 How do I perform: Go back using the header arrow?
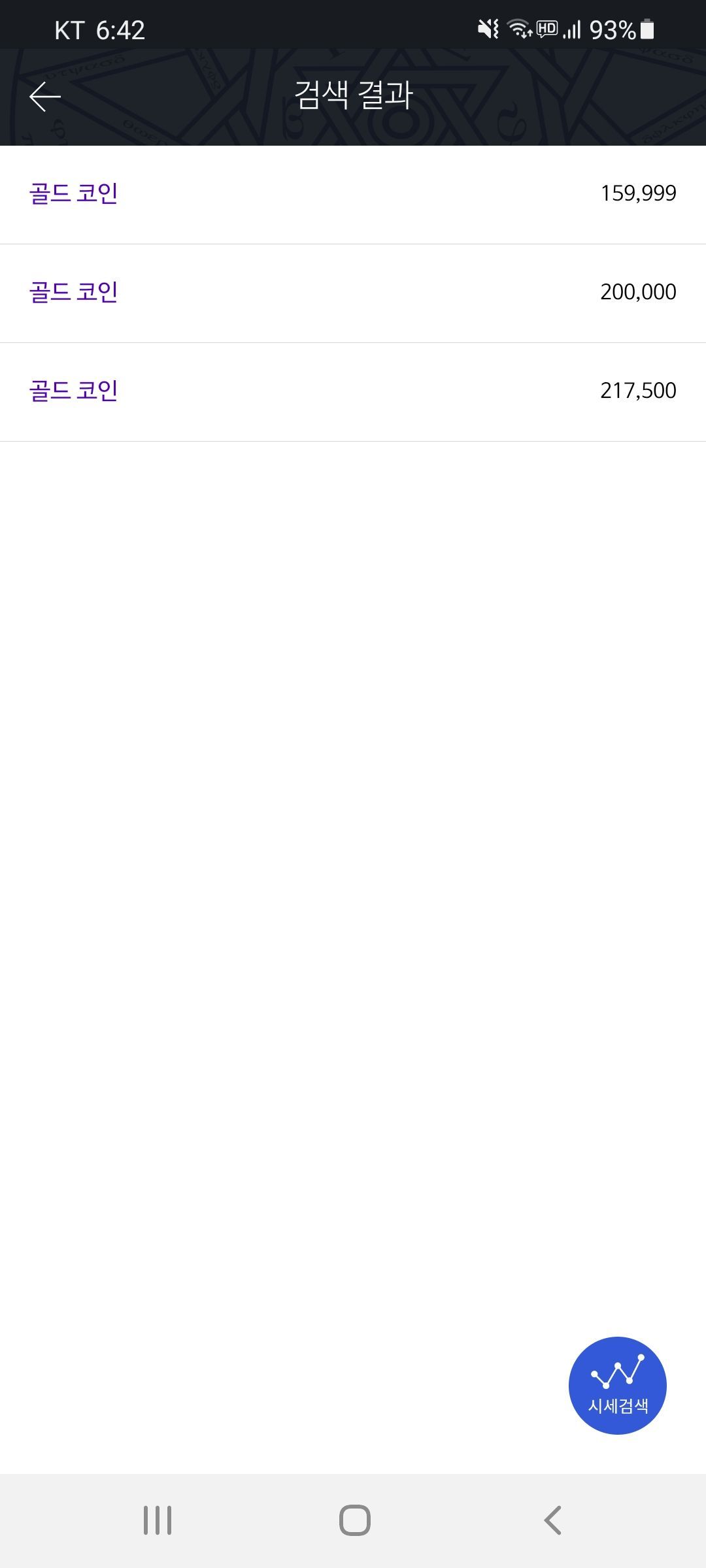tap(45, 97)
